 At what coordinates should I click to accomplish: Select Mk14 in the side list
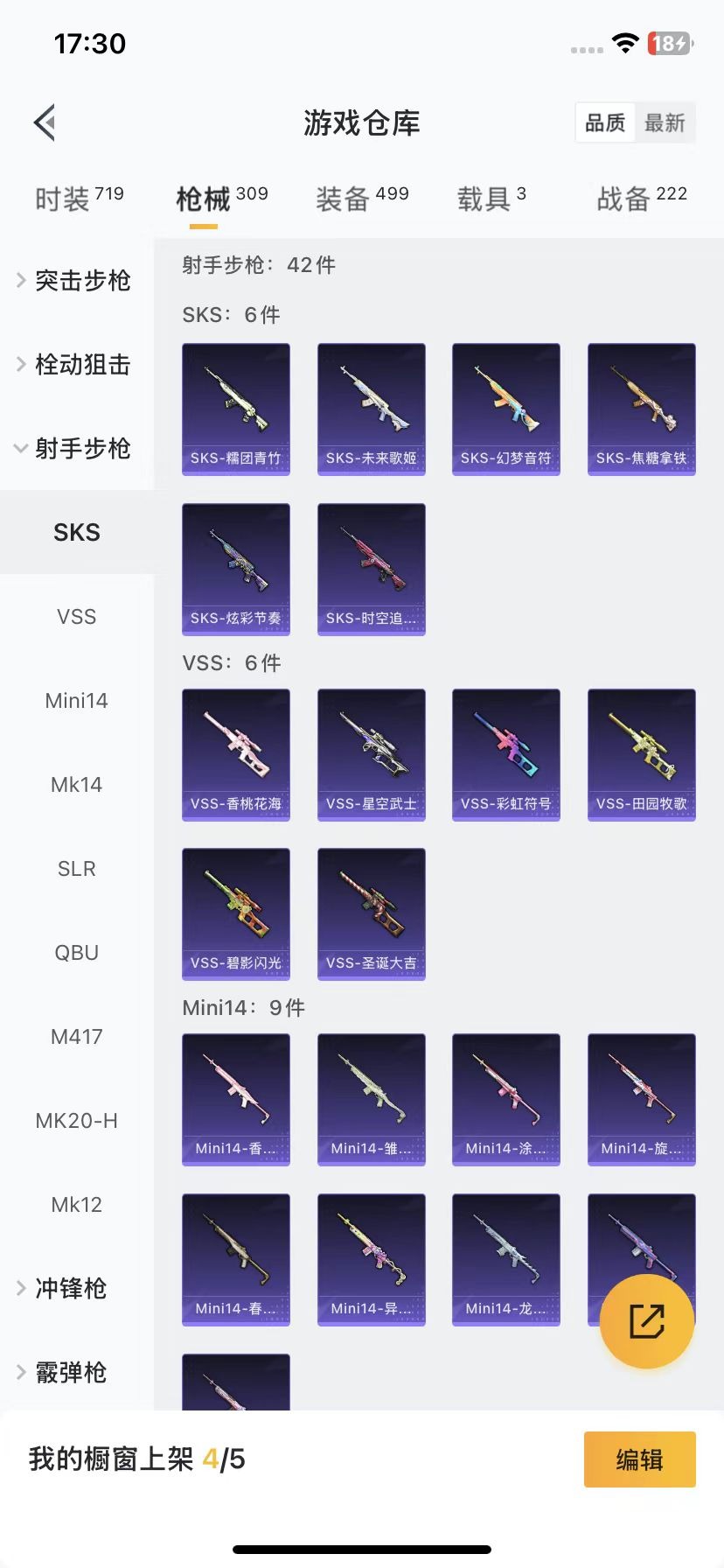[76, 784]
